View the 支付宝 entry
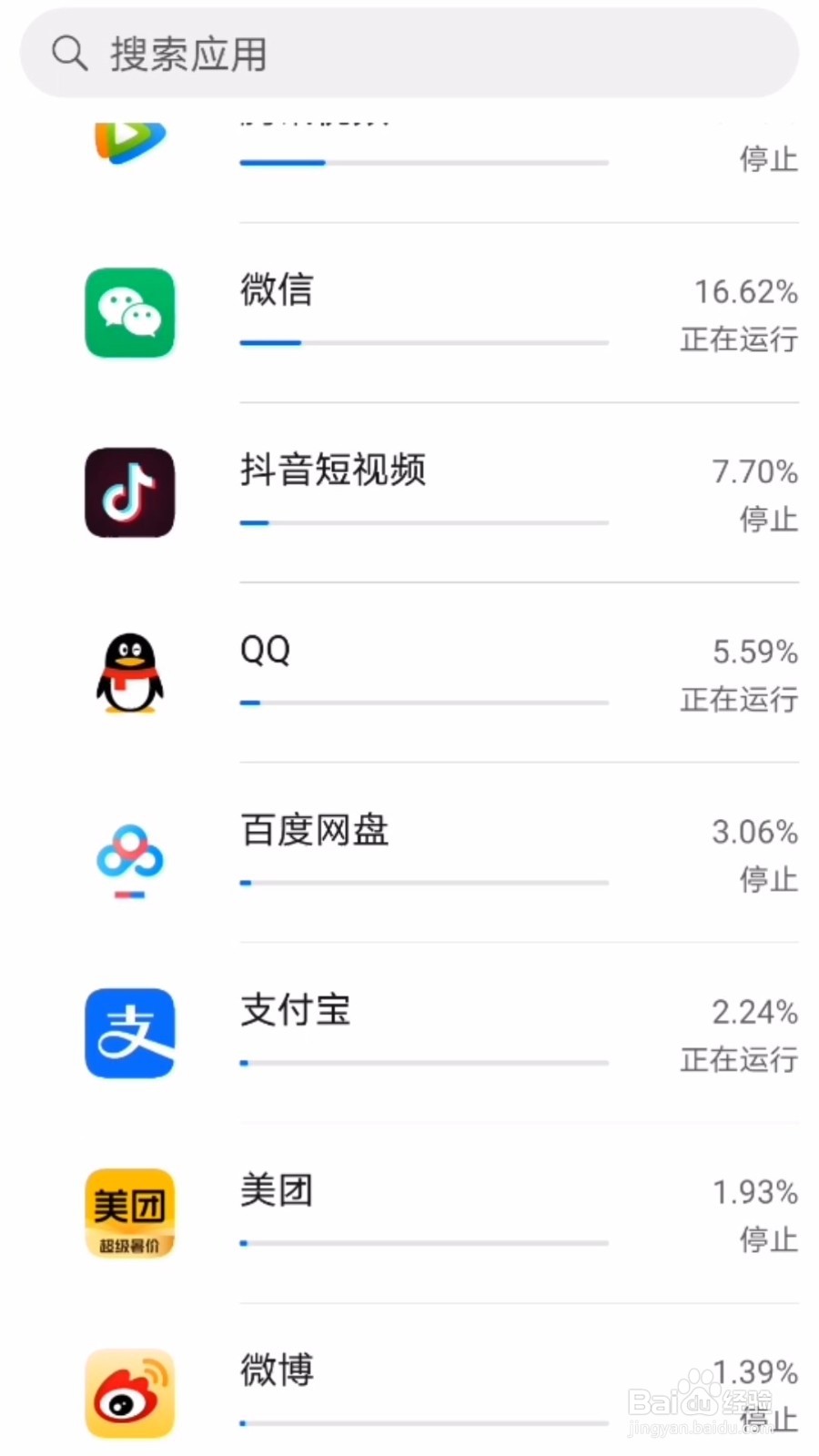 [409, 1033]
